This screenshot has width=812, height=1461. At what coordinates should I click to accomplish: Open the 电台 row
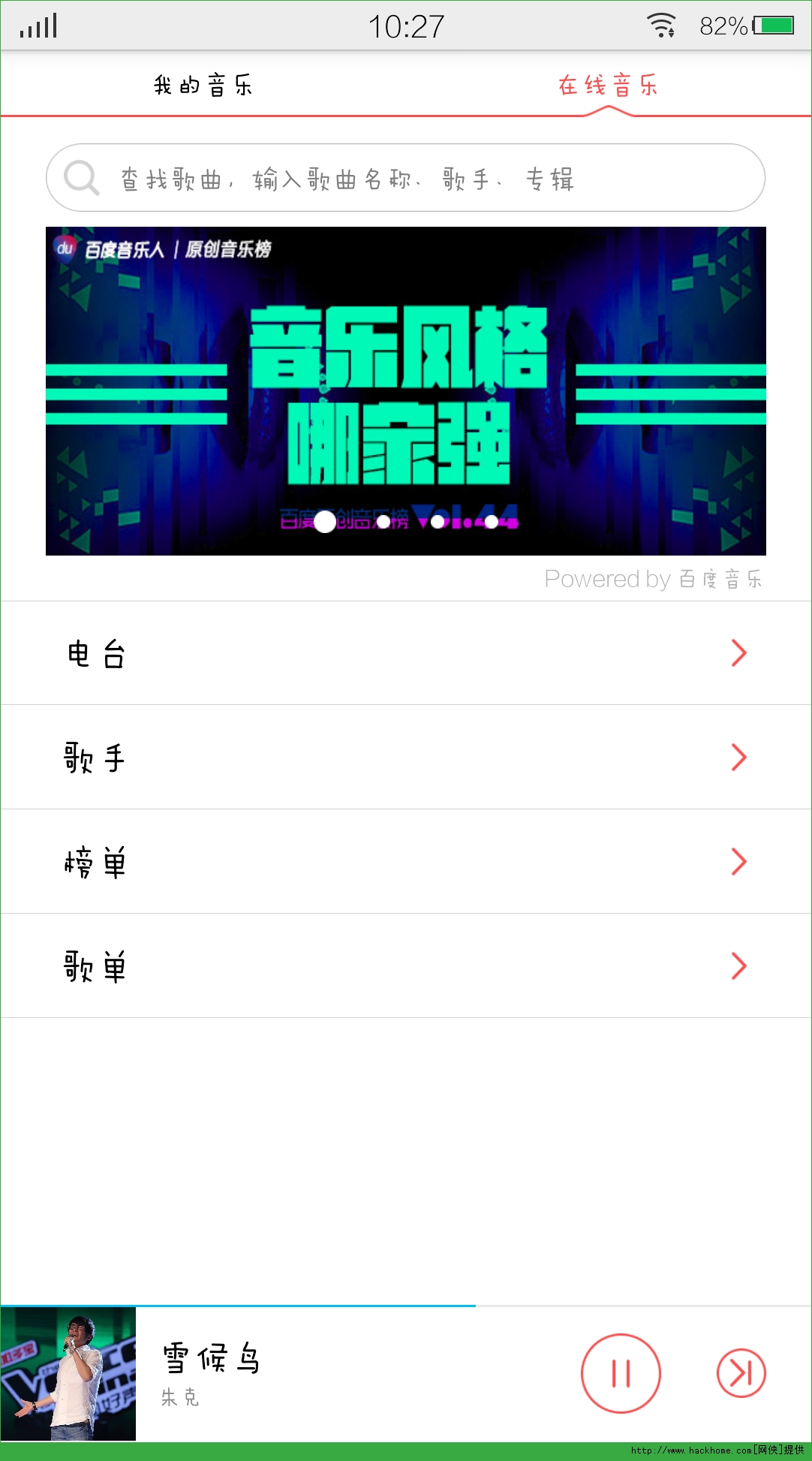coord(405,653)
